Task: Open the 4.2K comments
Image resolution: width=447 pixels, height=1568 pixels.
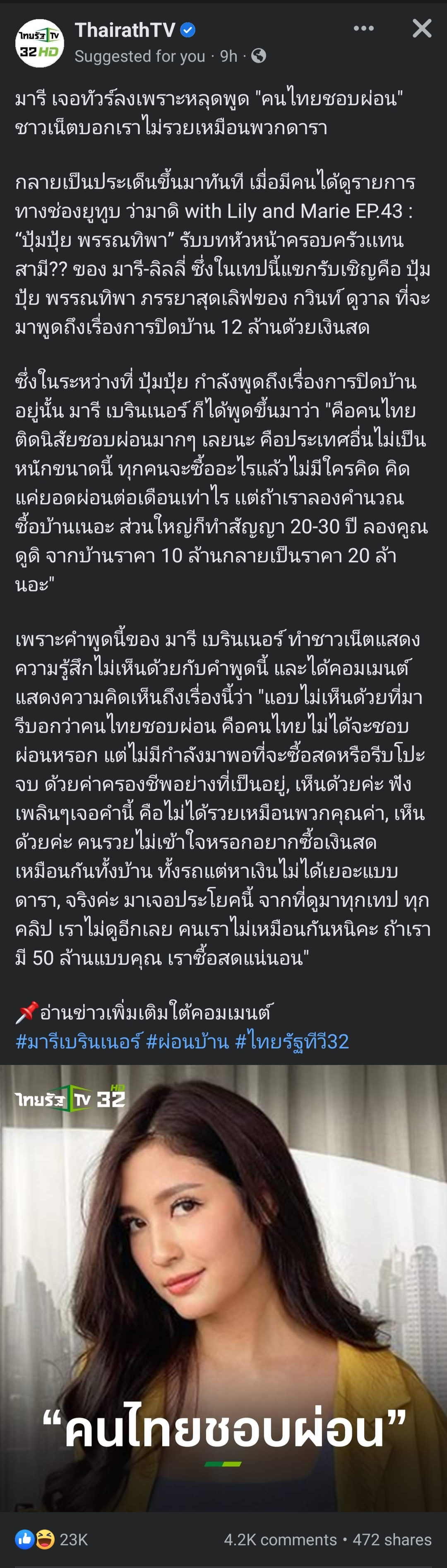Action: click(x=280, y=1539)
